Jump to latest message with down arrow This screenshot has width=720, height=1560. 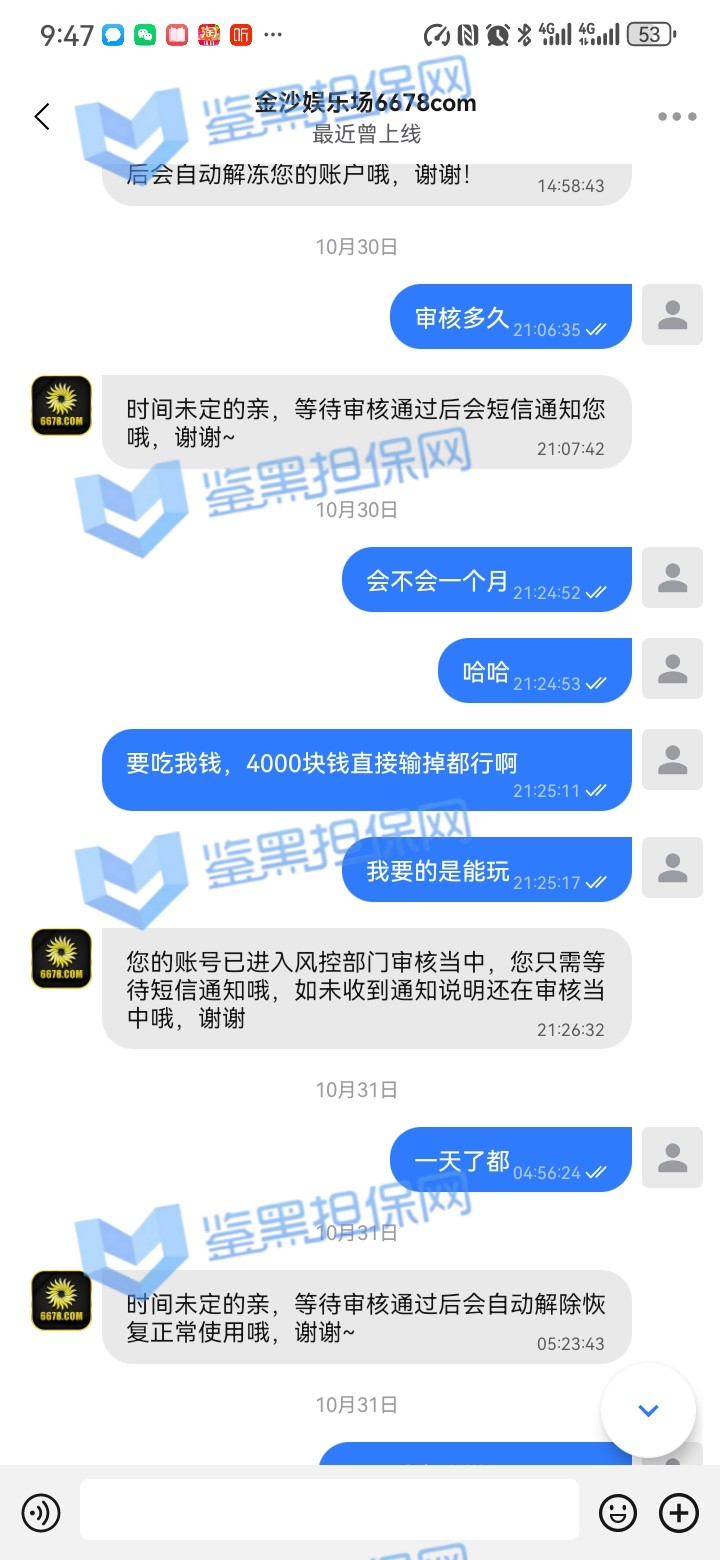pyautogui.click(x=648, y=1410)
